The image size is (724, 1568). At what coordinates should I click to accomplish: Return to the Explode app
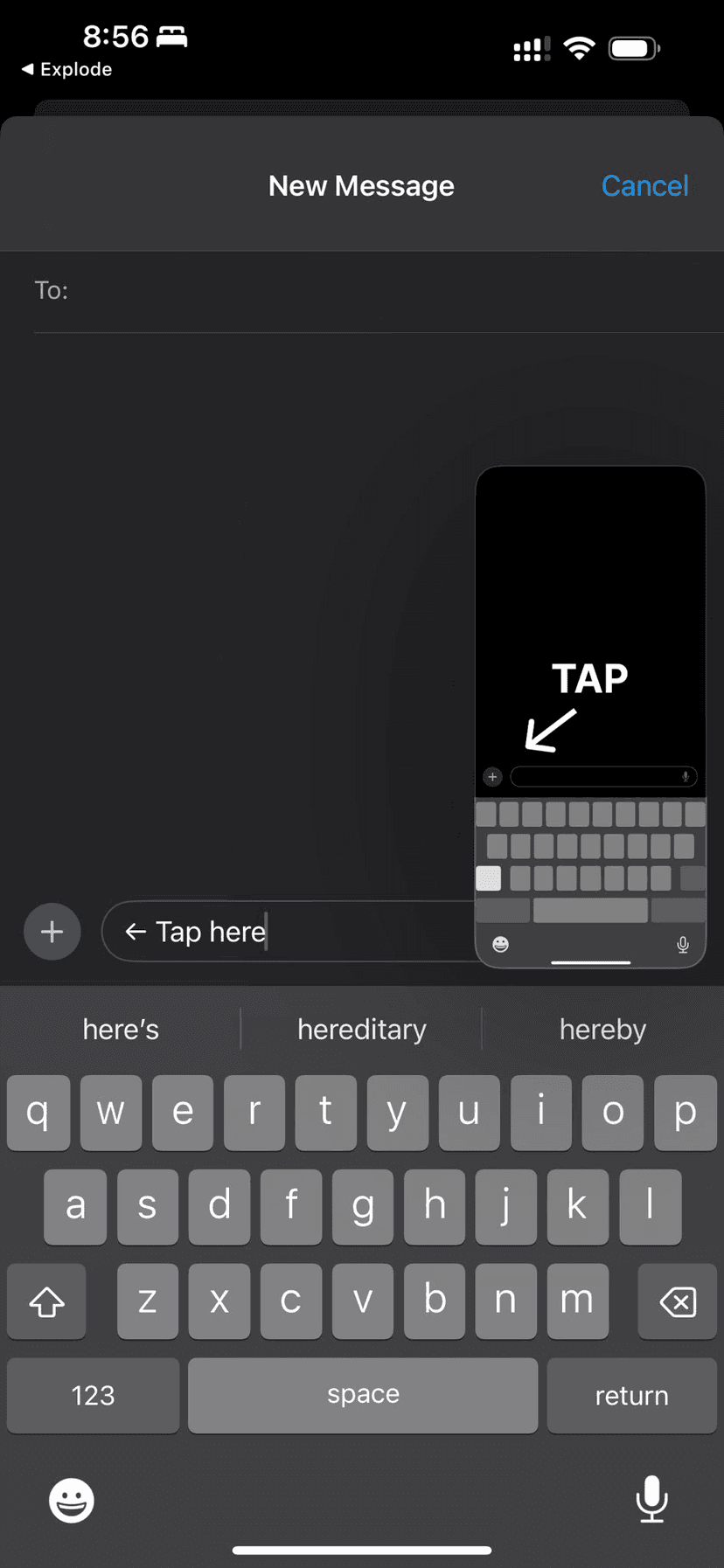(x=66, y=69)
